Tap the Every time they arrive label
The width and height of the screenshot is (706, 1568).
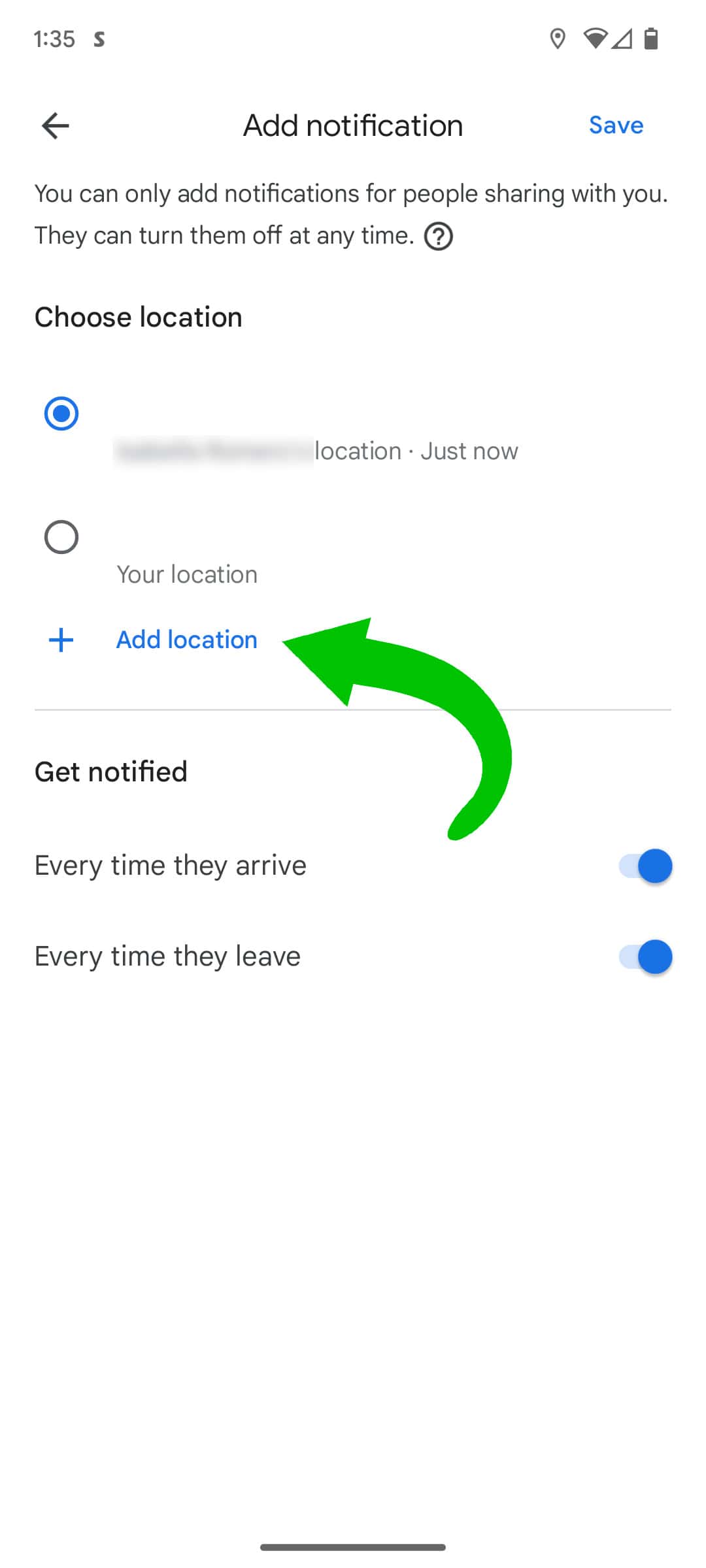tap(169, 866)
